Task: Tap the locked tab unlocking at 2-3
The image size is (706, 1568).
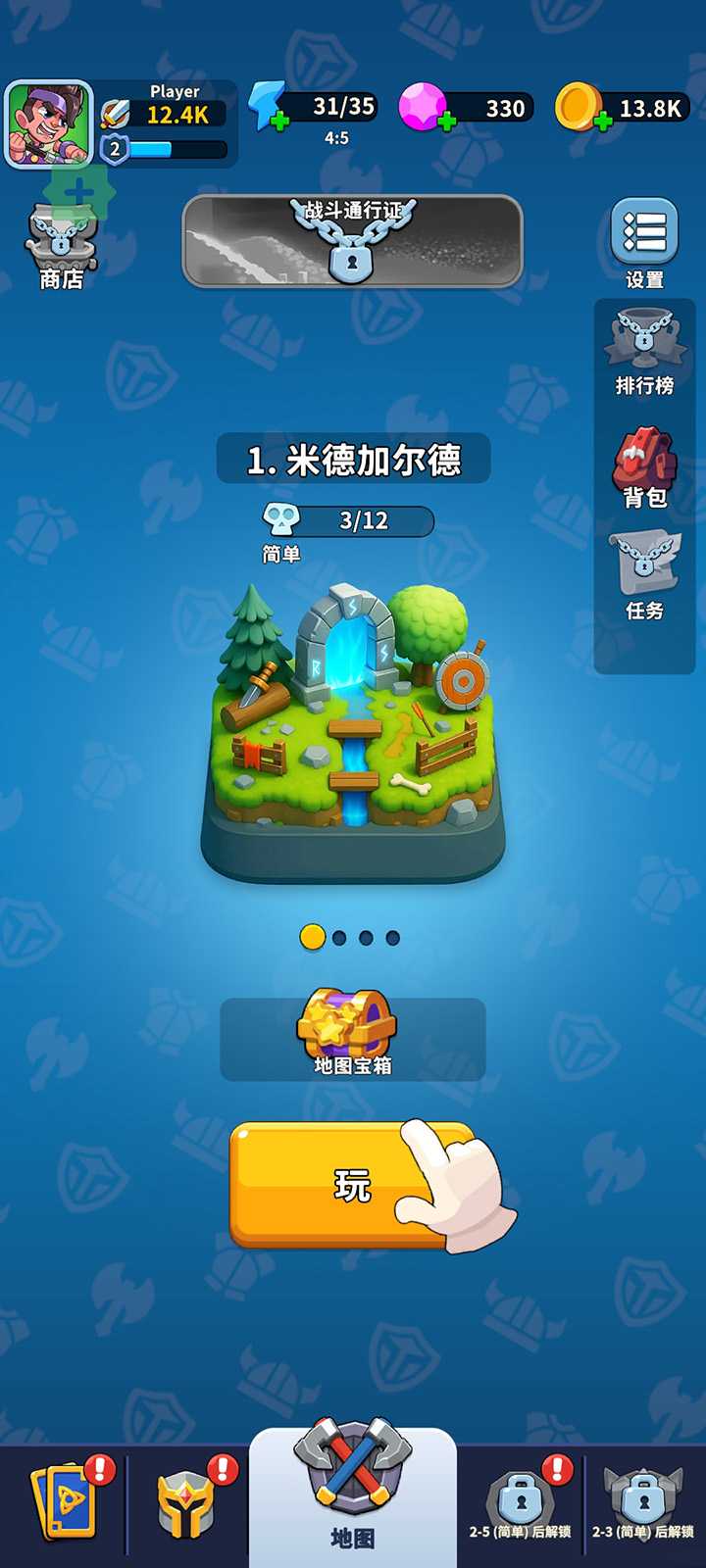Action: [643, 1503]
